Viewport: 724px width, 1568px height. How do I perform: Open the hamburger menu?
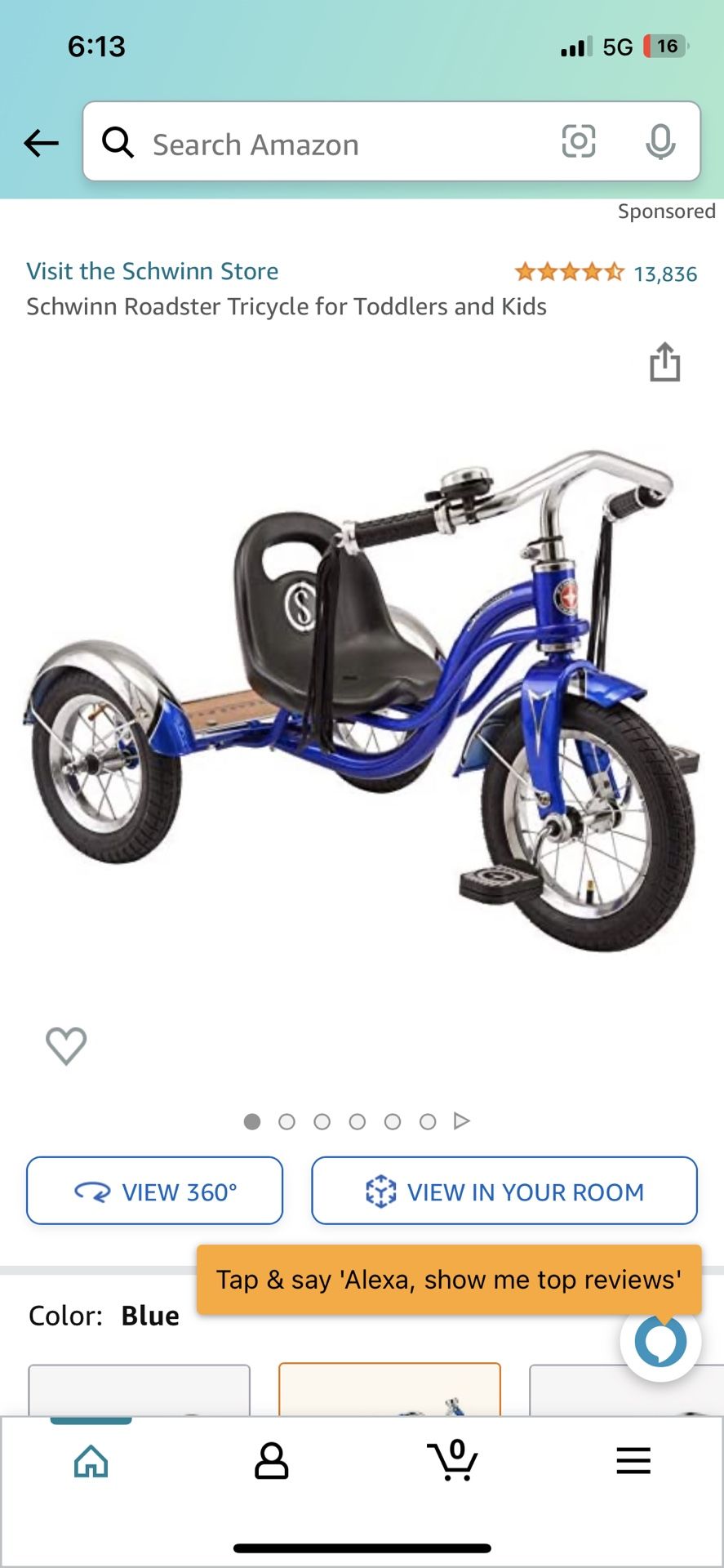pos(633,1462)
